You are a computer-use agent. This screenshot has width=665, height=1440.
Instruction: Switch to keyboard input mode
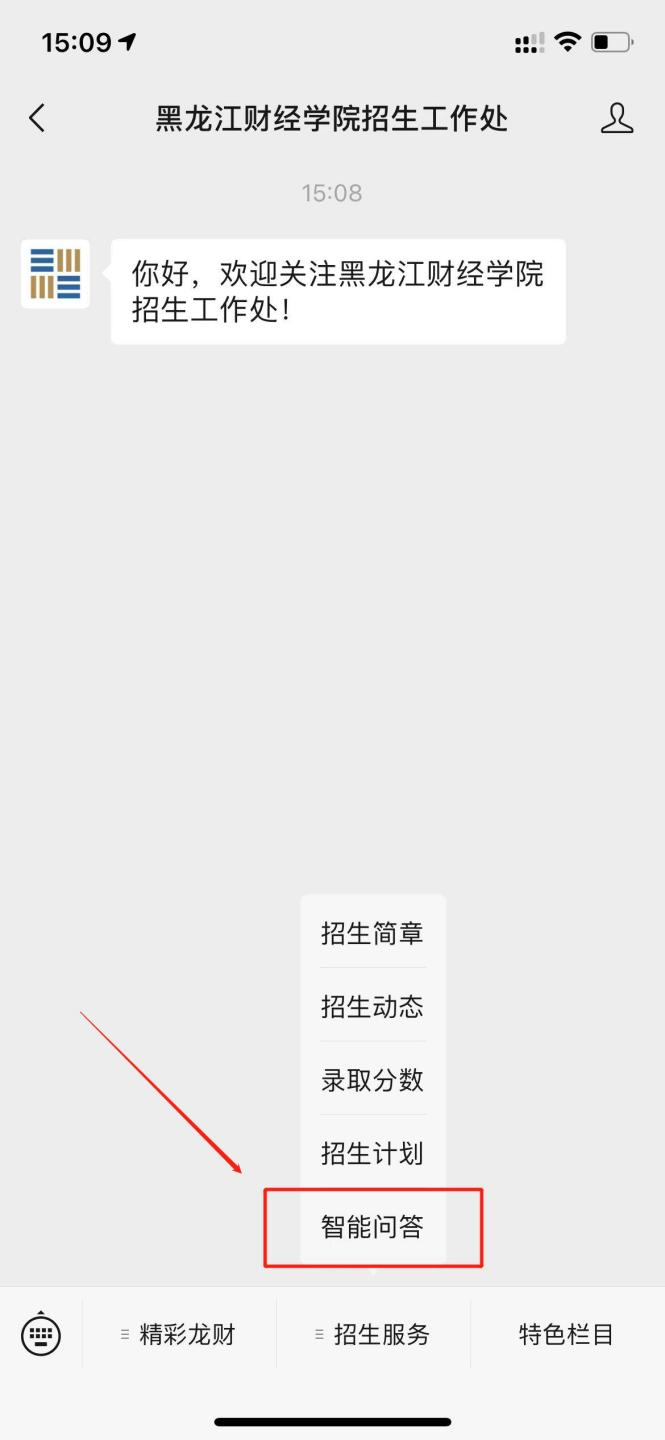[41, 1334]
